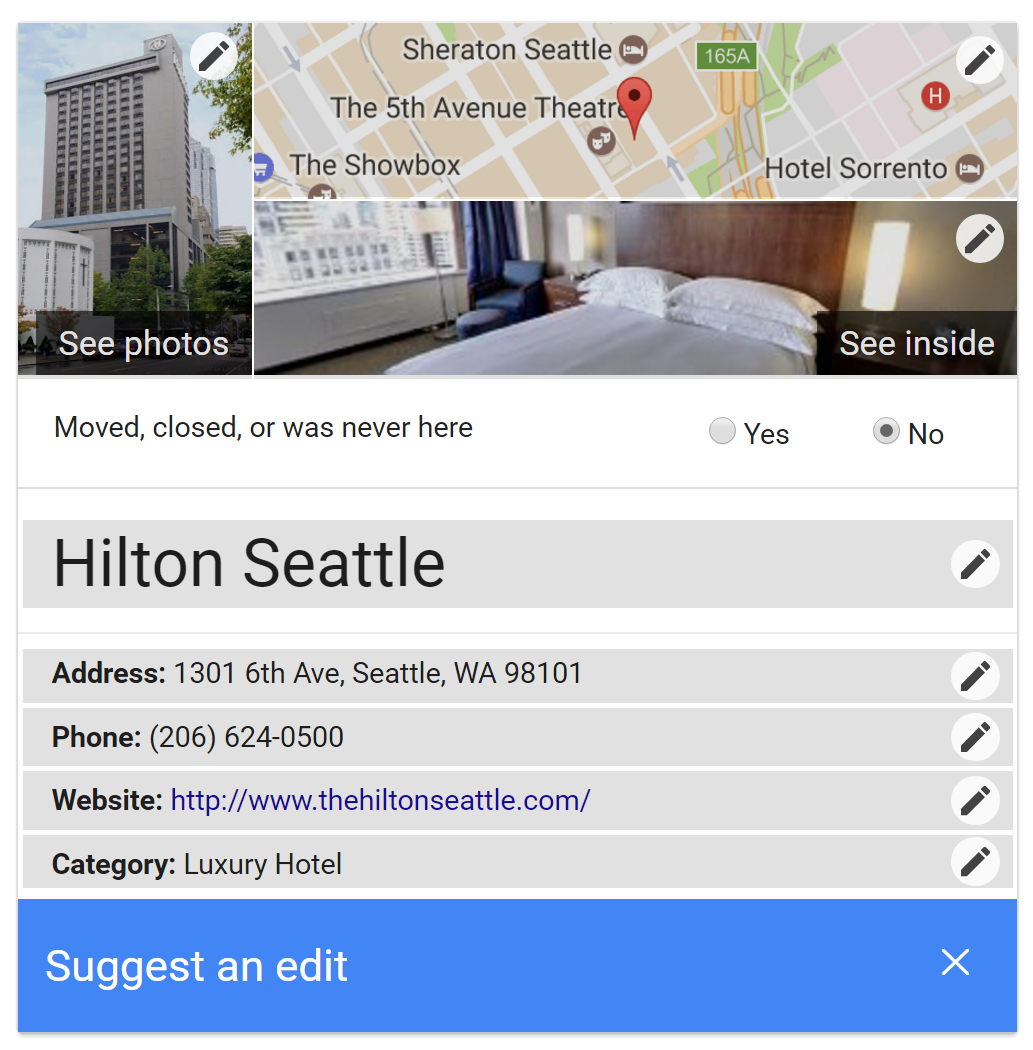Image resolution: width=1033 pixels, height=1050 pixels.
Task: Open See photos gallery
Action: pos(143,343)
